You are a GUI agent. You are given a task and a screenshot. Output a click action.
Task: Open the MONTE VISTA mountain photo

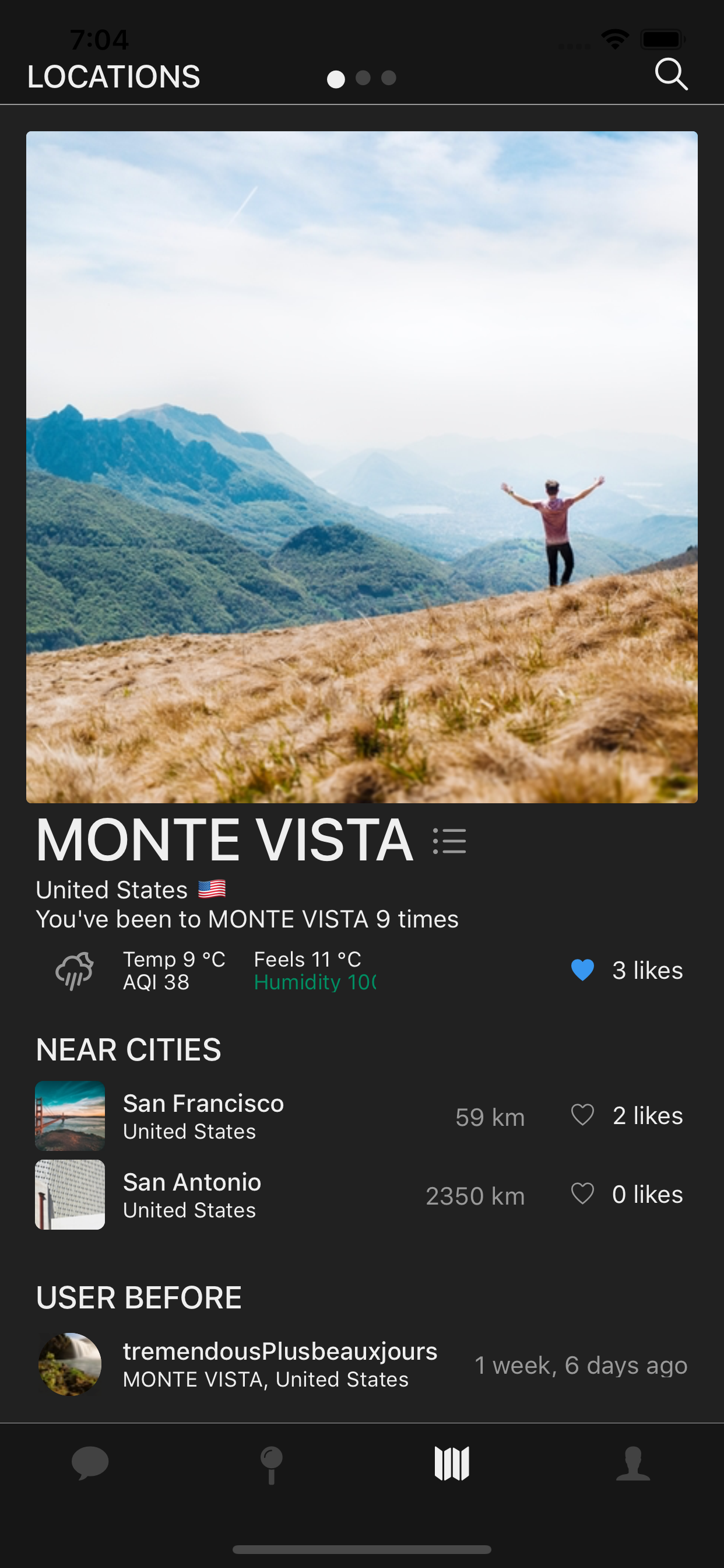362,467
